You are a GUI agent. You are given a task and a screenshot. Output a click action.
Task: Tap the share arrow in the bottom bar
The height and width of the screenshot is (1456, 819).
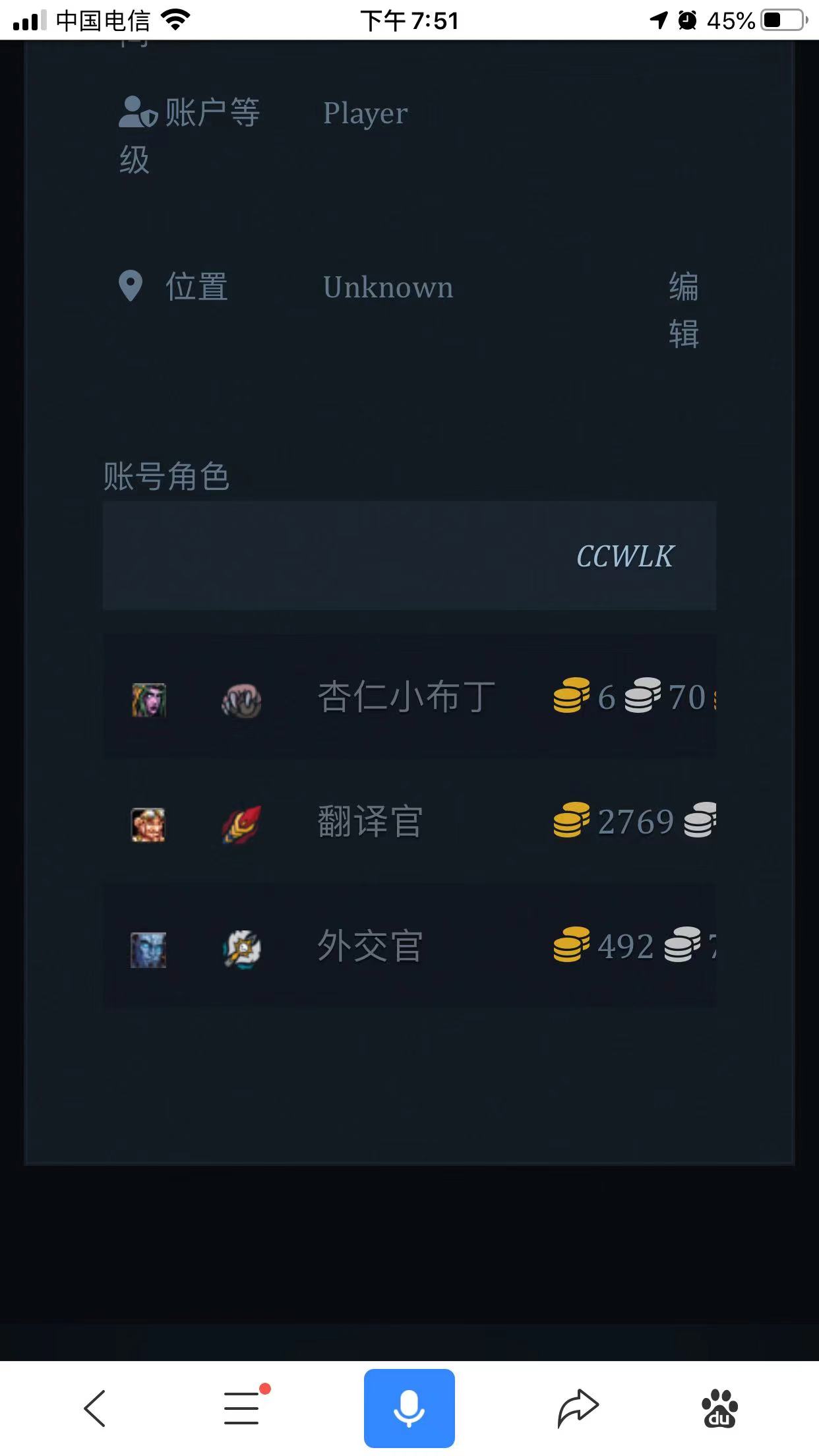point(577,1407)
